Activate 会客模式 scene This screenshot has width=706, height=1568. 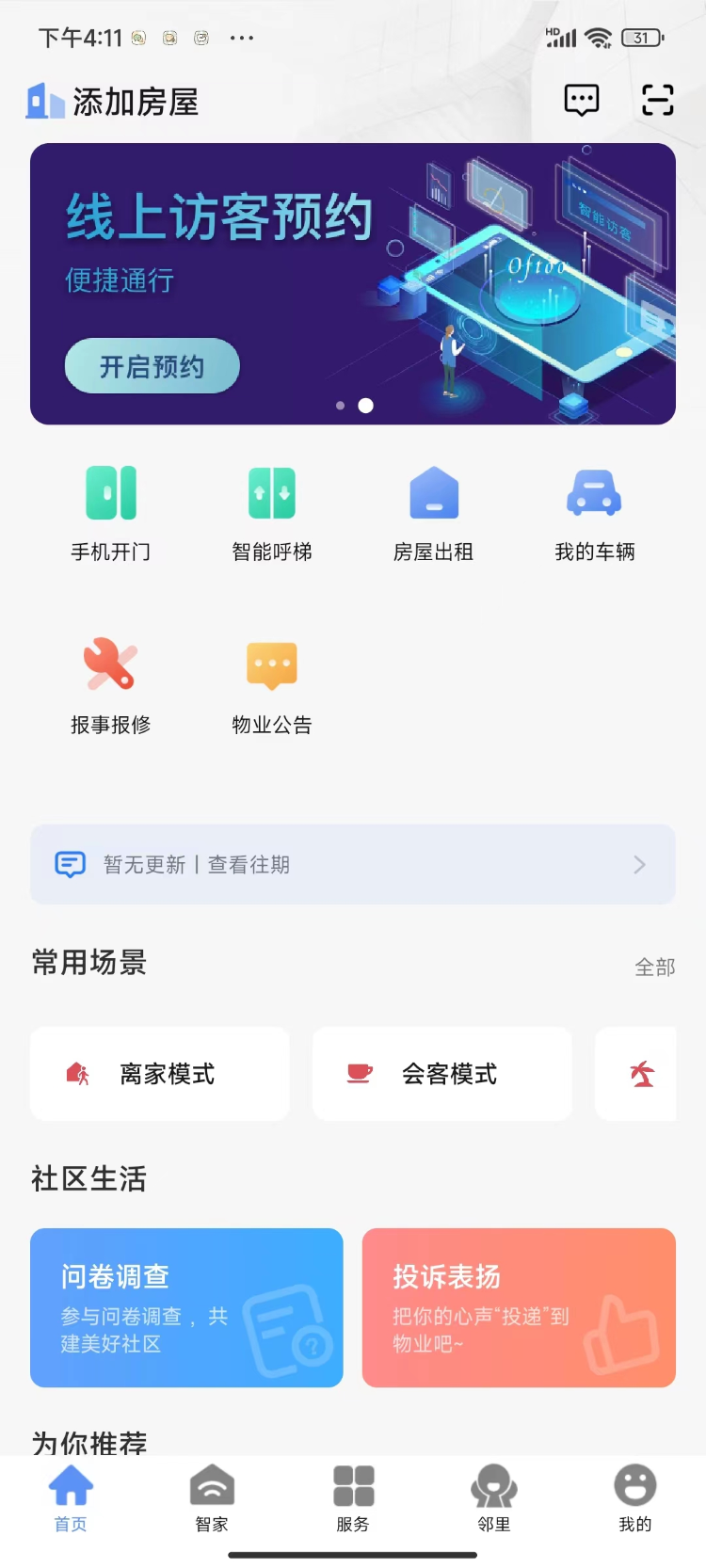pyautogui.click(x=442, y=1074)
